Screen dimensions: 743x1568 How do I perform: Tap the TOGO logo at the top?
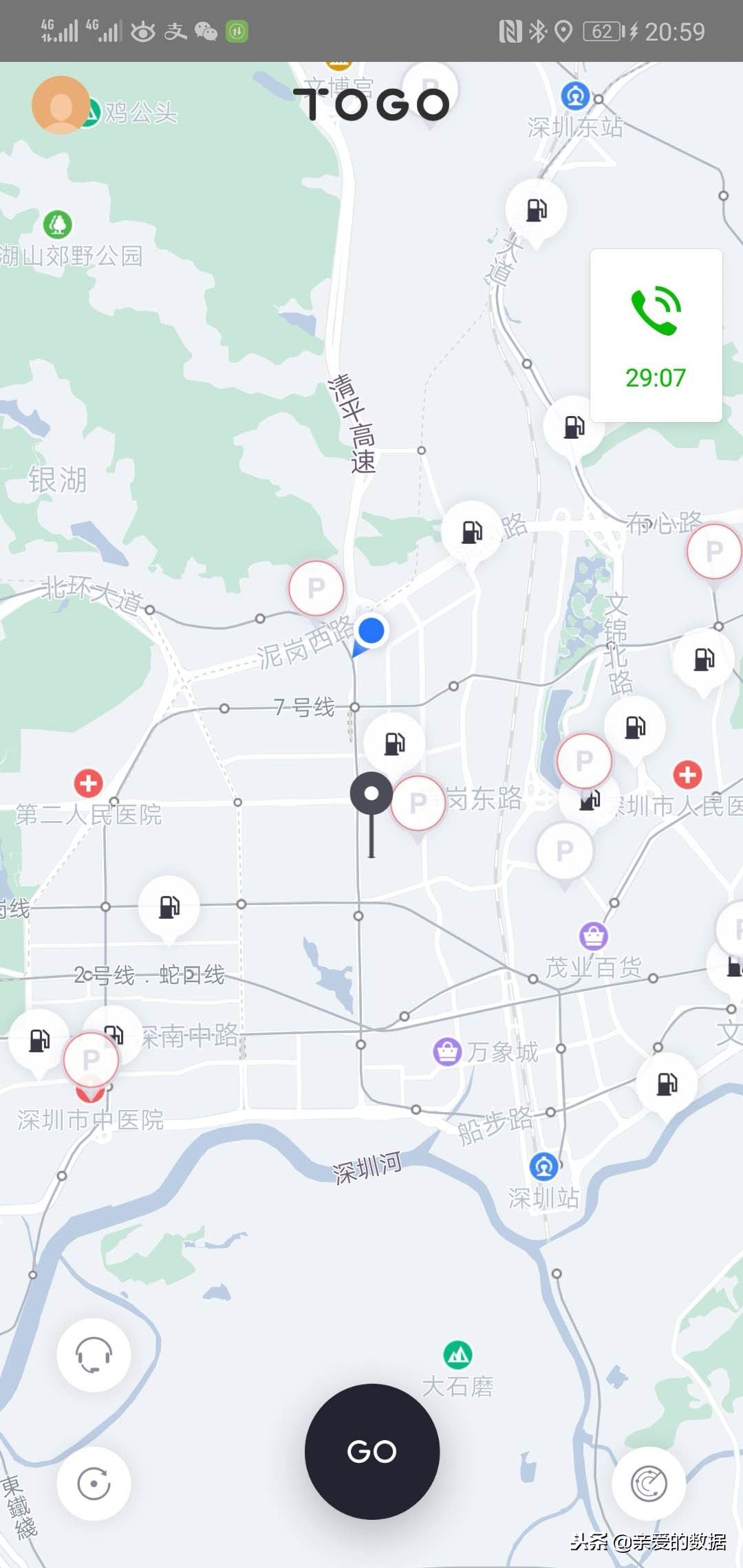(371, 103)
